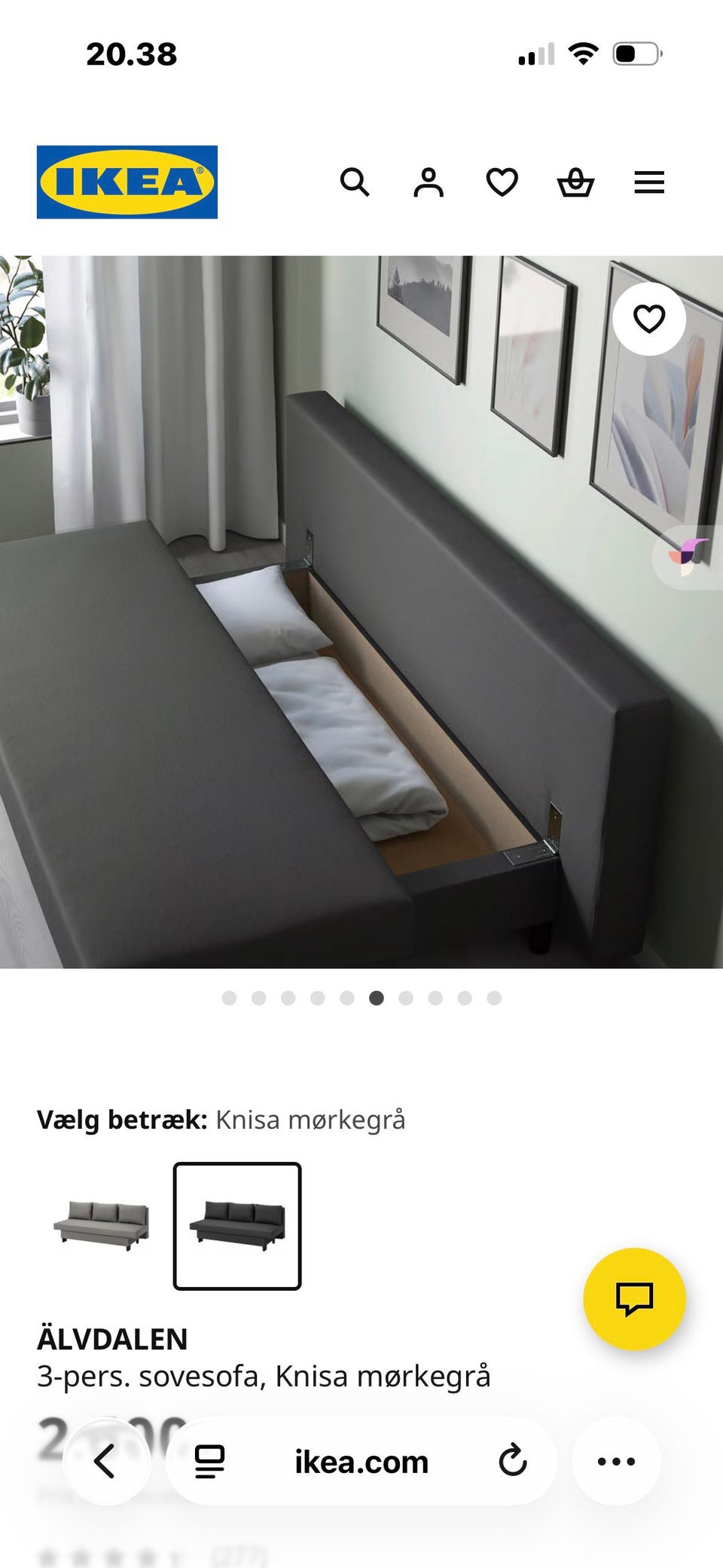Open the search function
Image resolution: width=723 pixels, height=1568 pixels.
[x=355, y=182]
